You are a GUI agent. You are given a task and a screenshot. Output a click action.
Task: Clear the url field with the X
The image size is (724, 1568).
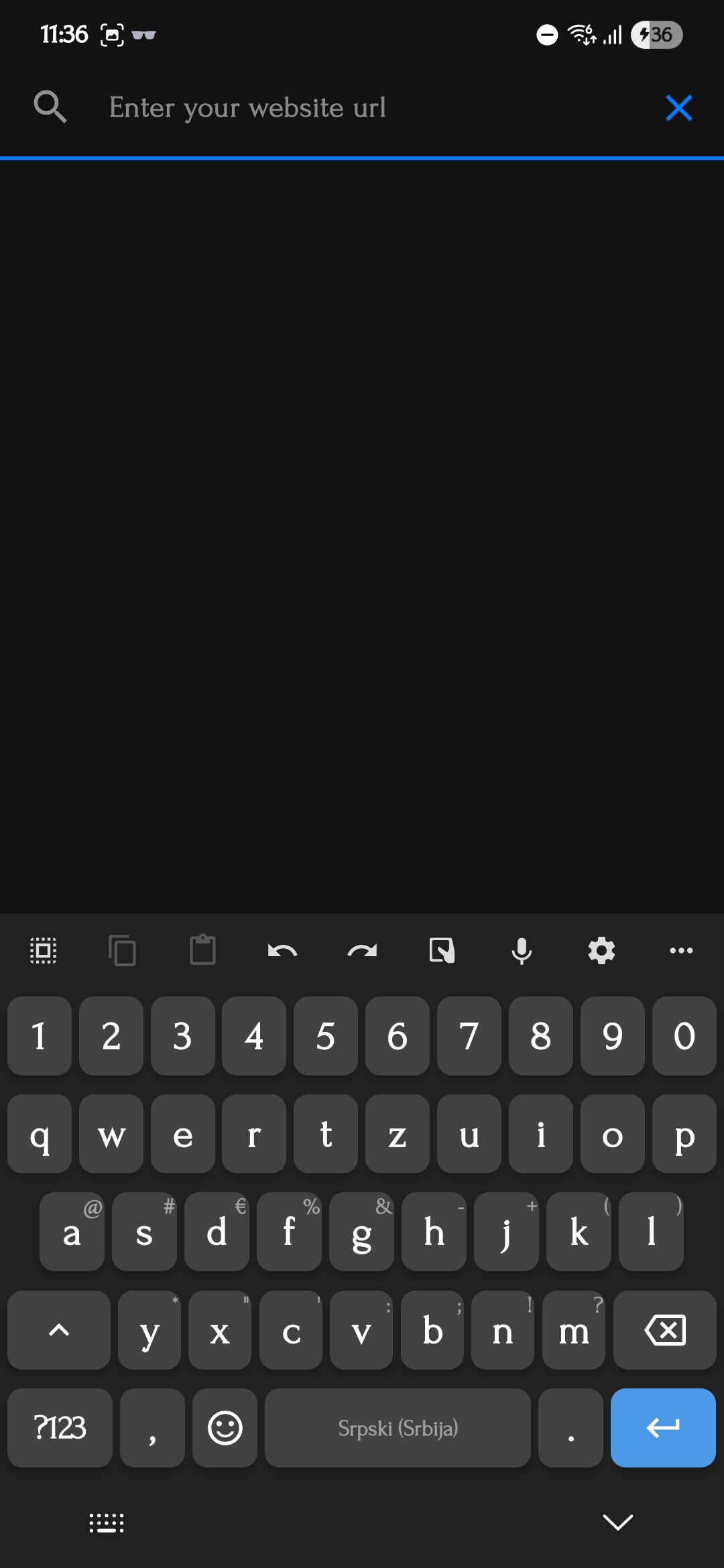(x=678, y=108)
